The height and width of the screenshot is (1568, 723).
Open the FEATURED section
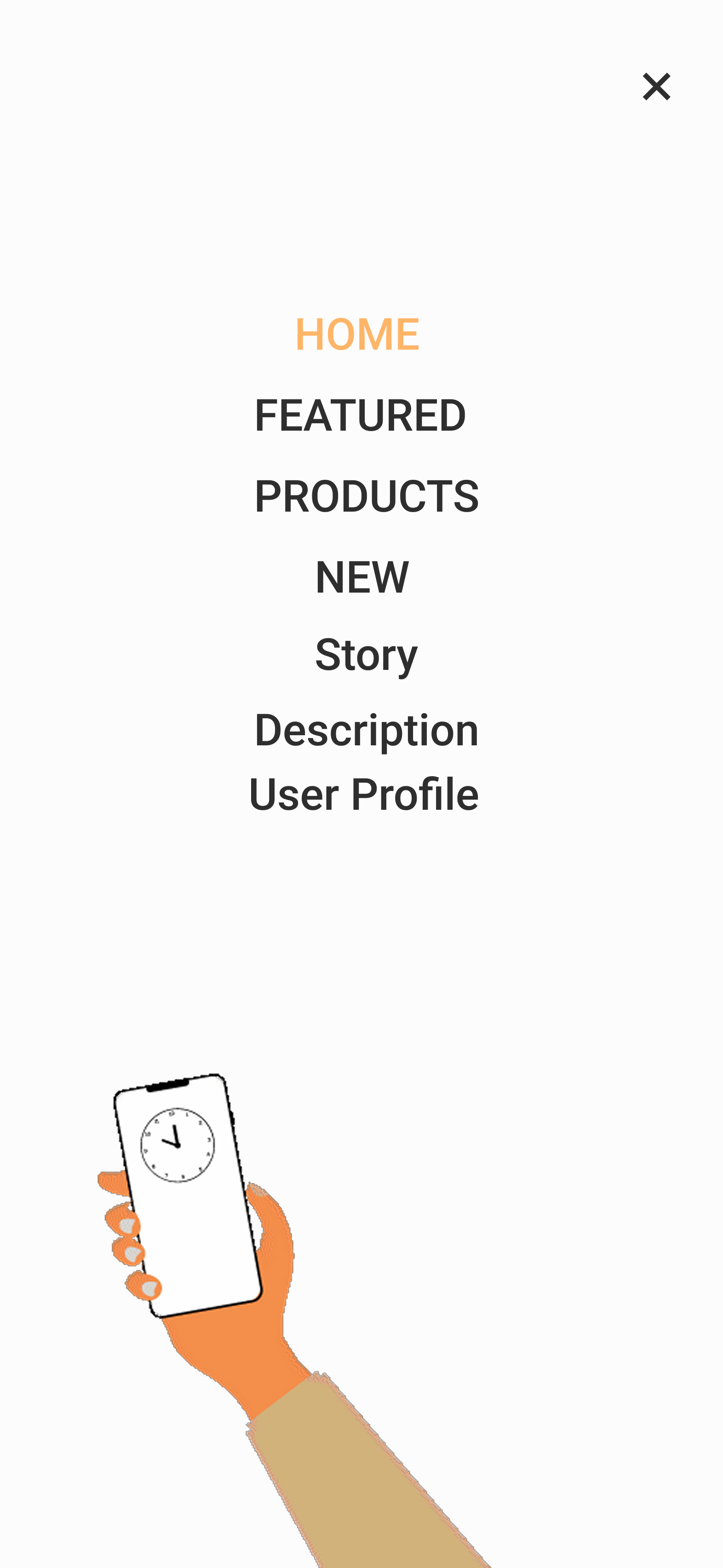(x=360, y=415)
